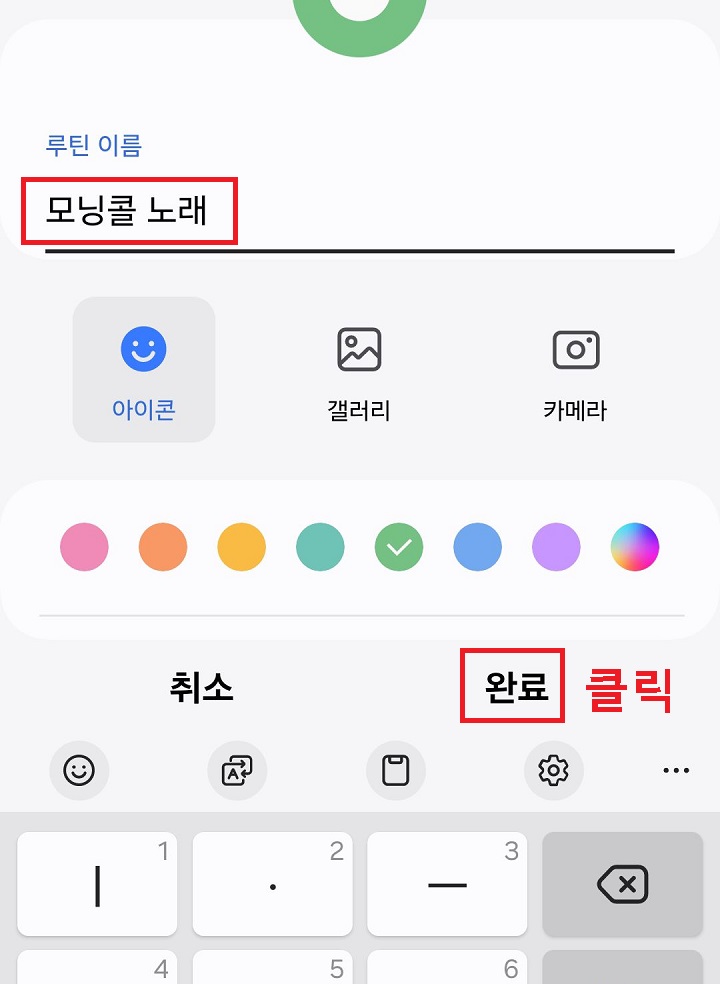Viewport: 720px width, 984px height.
Task: Select the 아이콘 (Icon) option
Action: coord(143,369)
